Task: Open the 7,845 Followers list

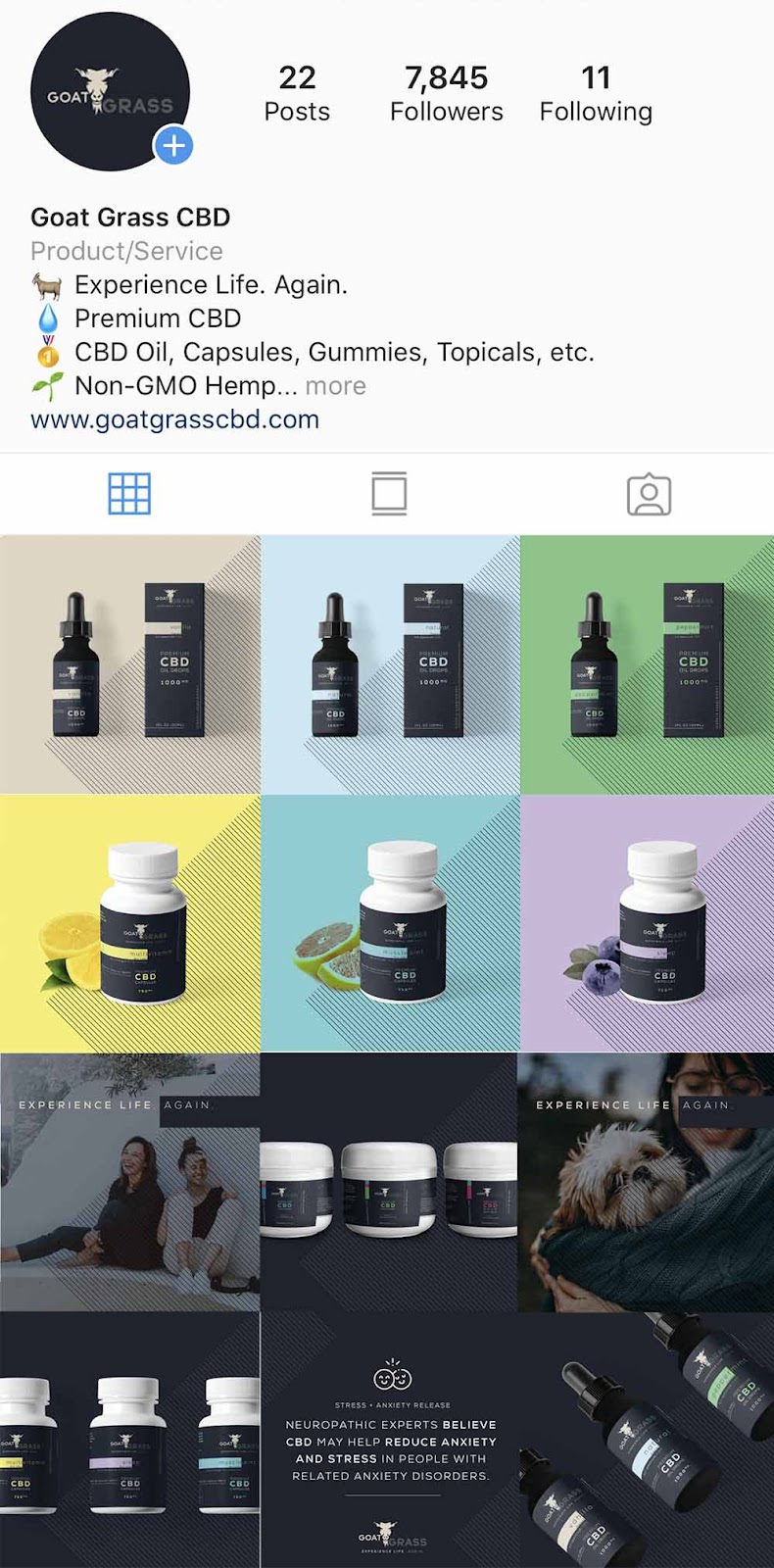Action: (446, 94)
